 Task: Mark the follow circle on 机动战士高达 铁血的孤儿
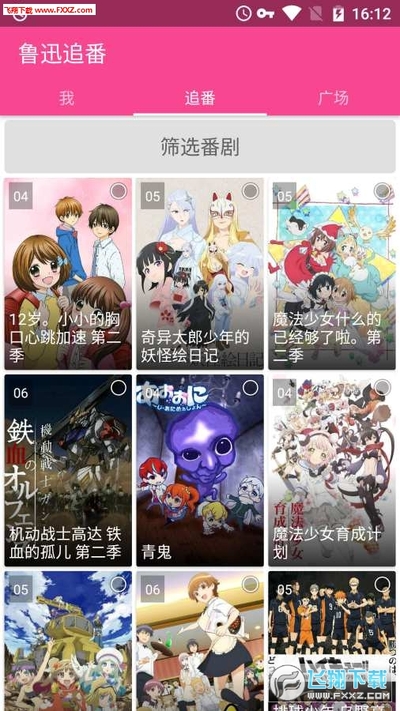pos(118,388)
